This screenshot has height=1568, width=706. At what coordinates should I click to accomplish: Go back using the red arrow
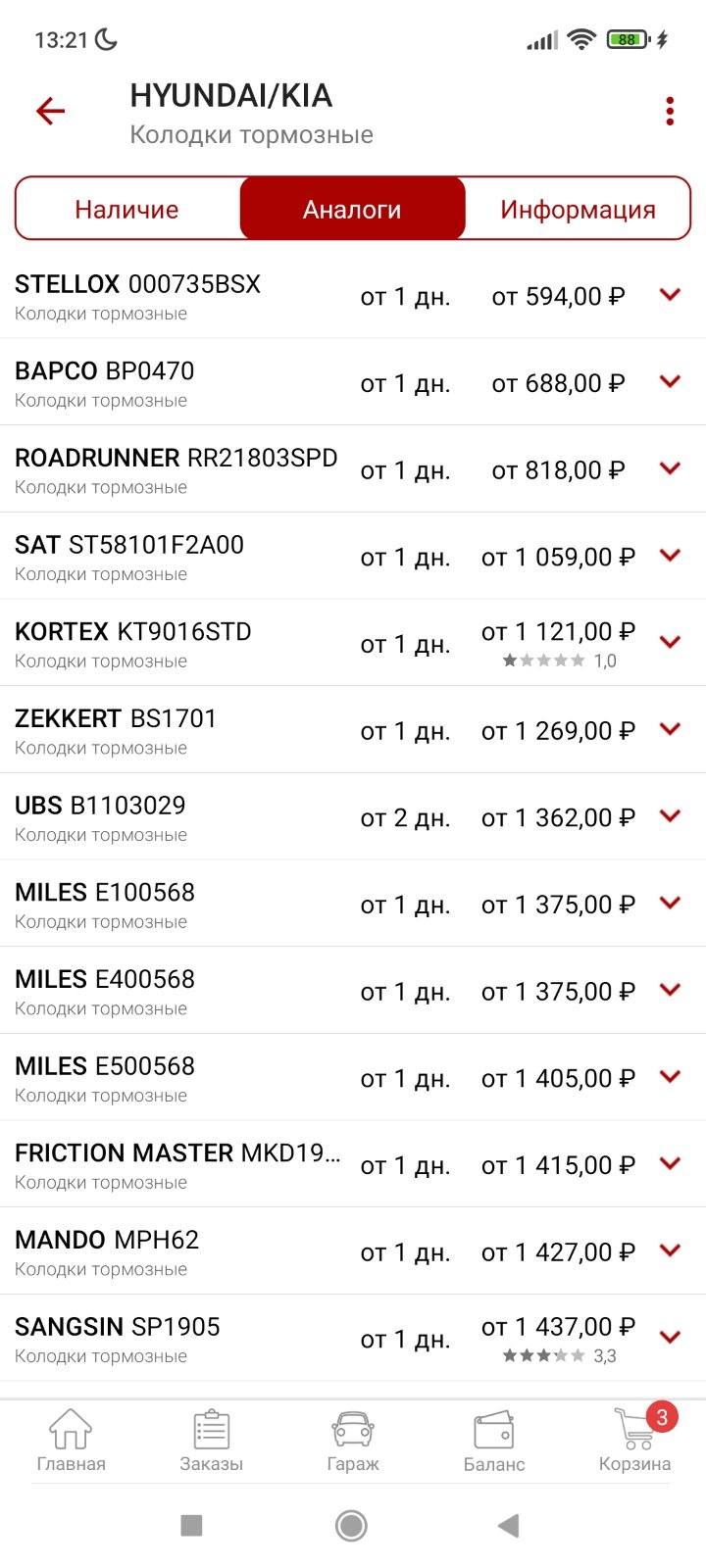[x=50, y=111]
